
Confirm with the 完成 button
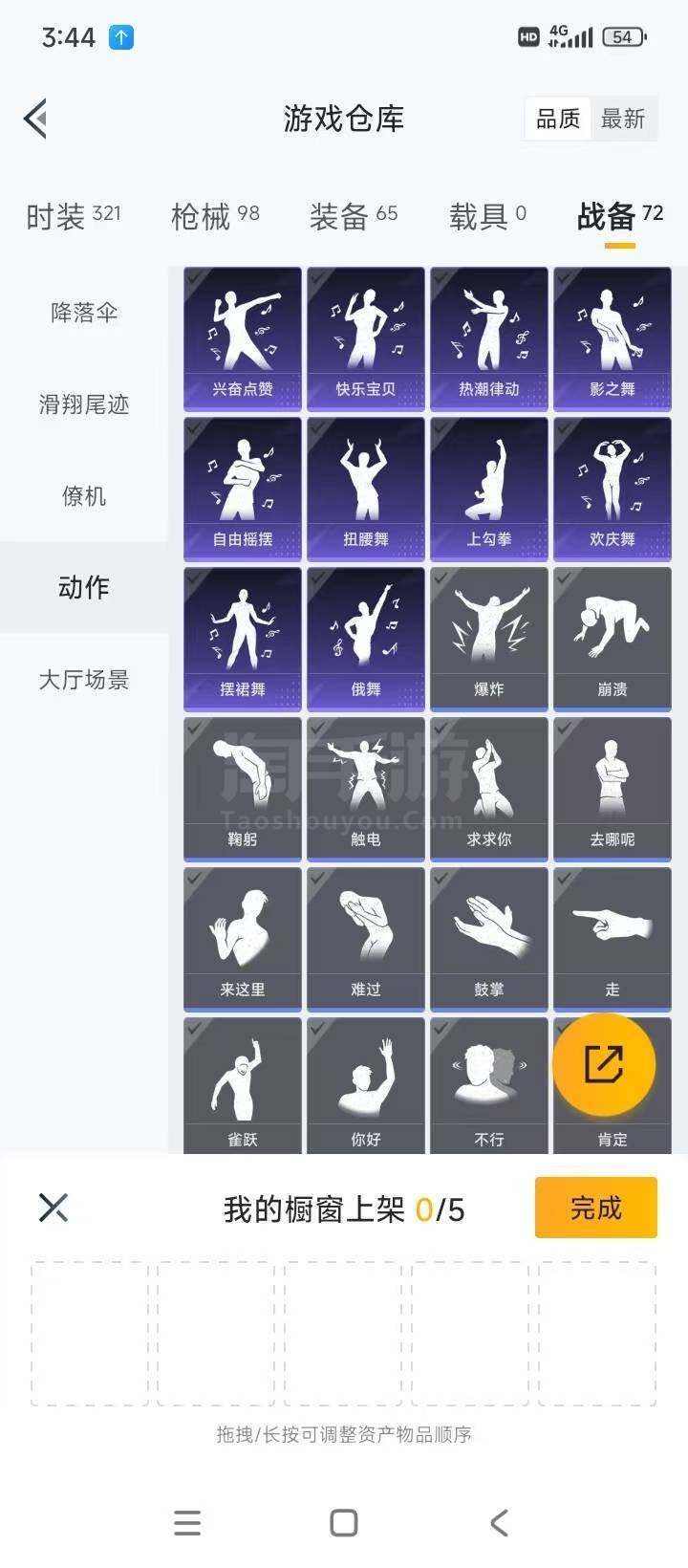[x=596, y=1209]
